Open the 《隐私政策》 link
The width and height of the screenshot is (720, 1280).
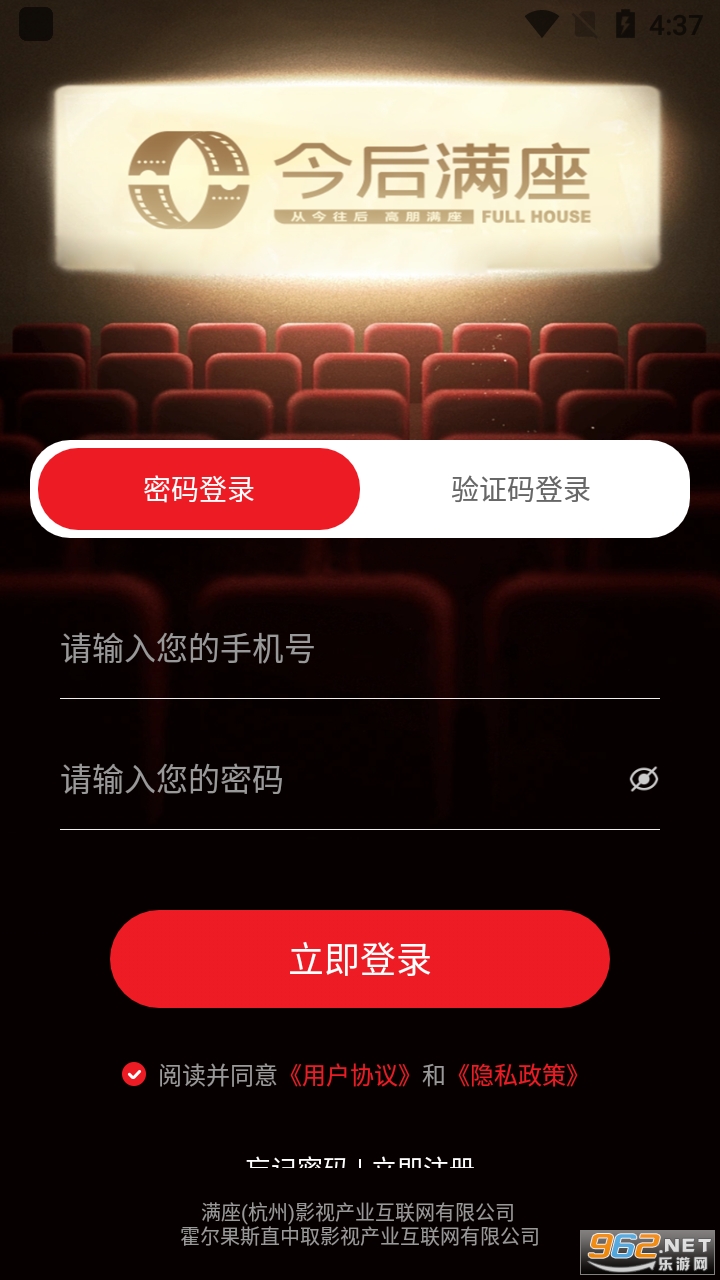click(x=516, y=1075)
